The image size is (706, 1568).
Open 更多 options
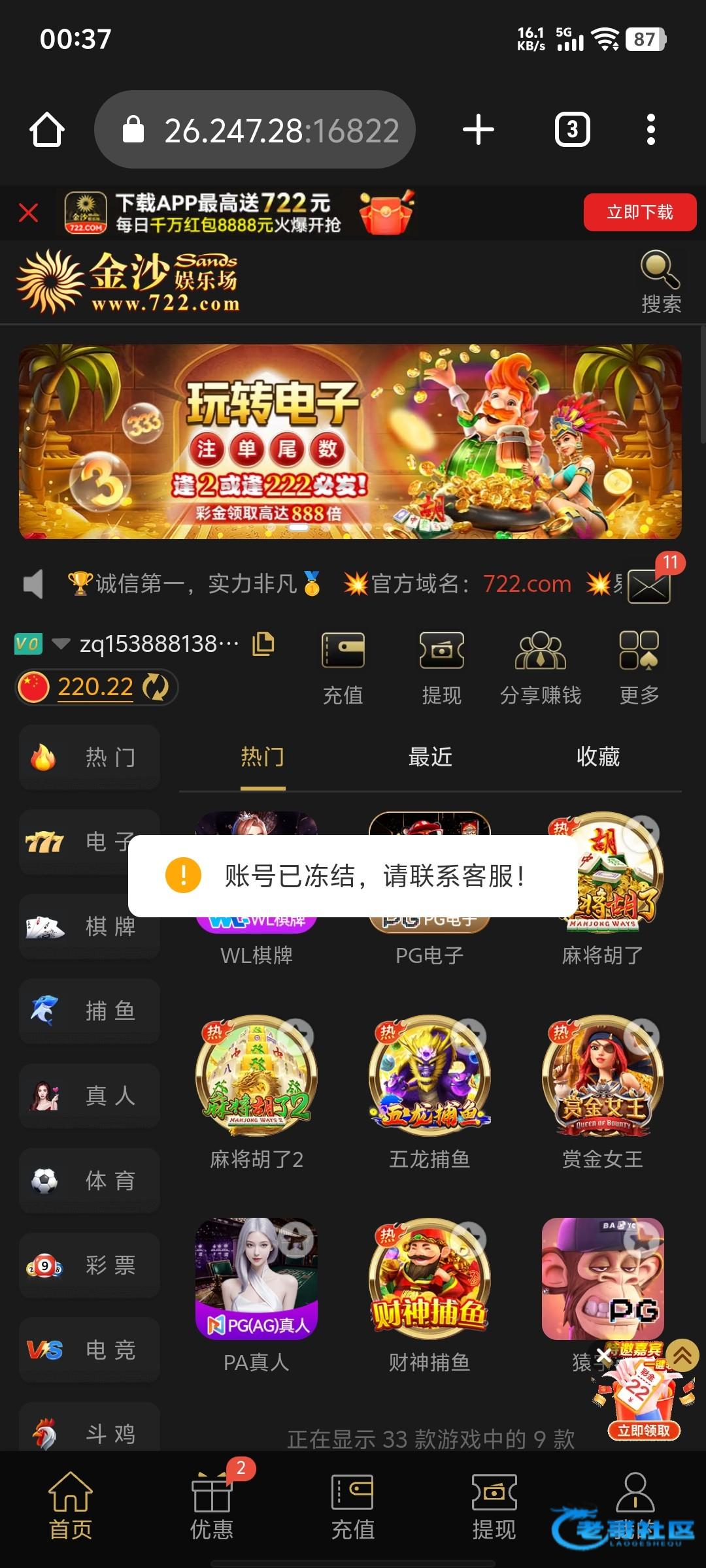coord(639,666)
